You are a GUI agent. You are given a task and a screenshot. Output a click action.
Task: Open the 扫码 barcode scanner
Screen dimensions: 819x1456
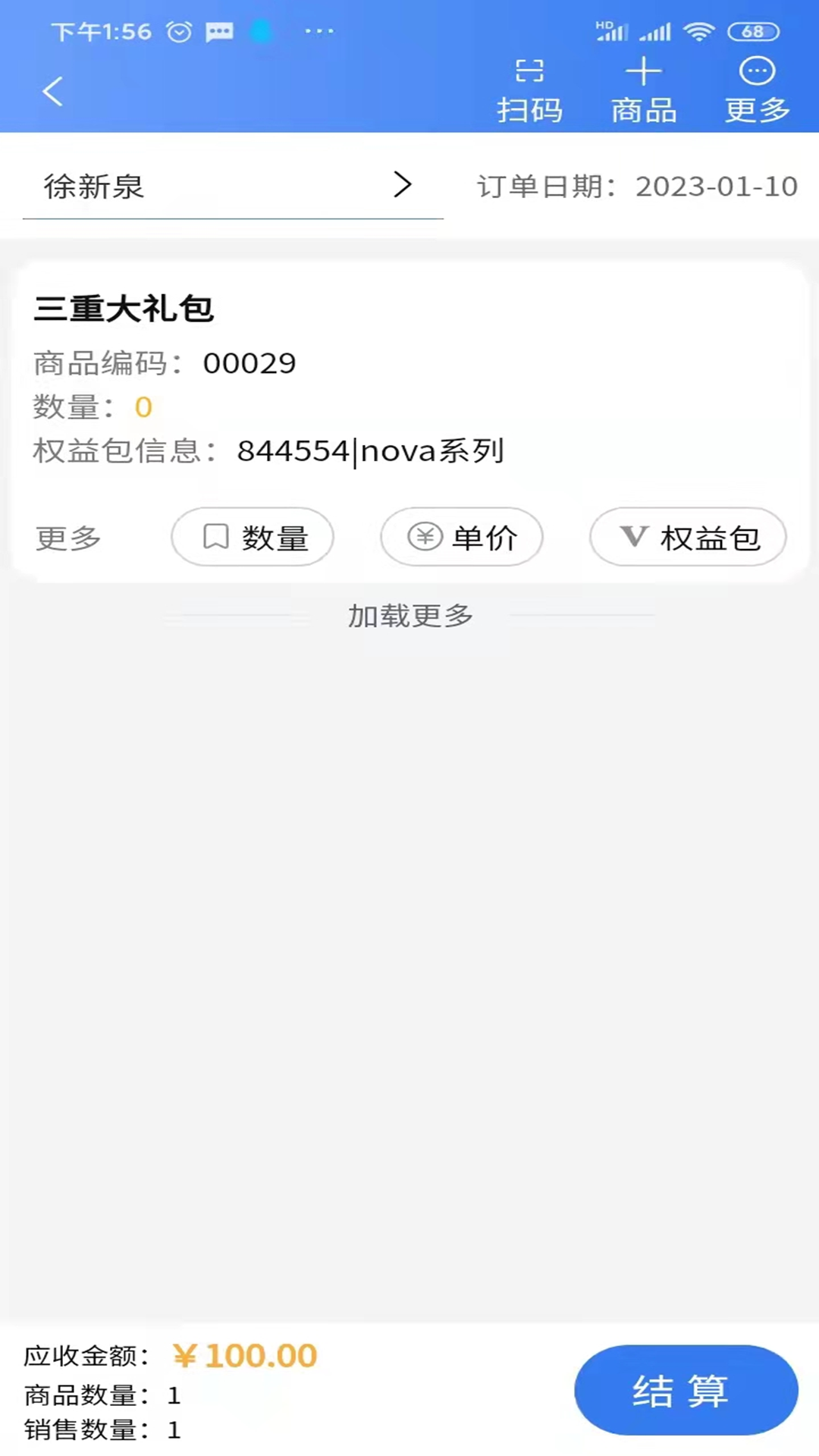click(x=529, y=91)
